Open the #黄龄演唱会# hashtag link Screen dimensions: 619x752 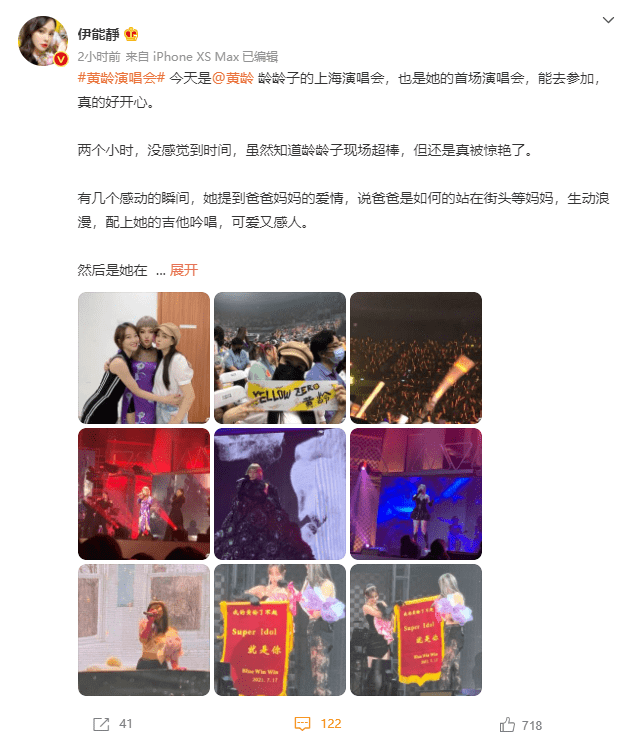point(121,77)
